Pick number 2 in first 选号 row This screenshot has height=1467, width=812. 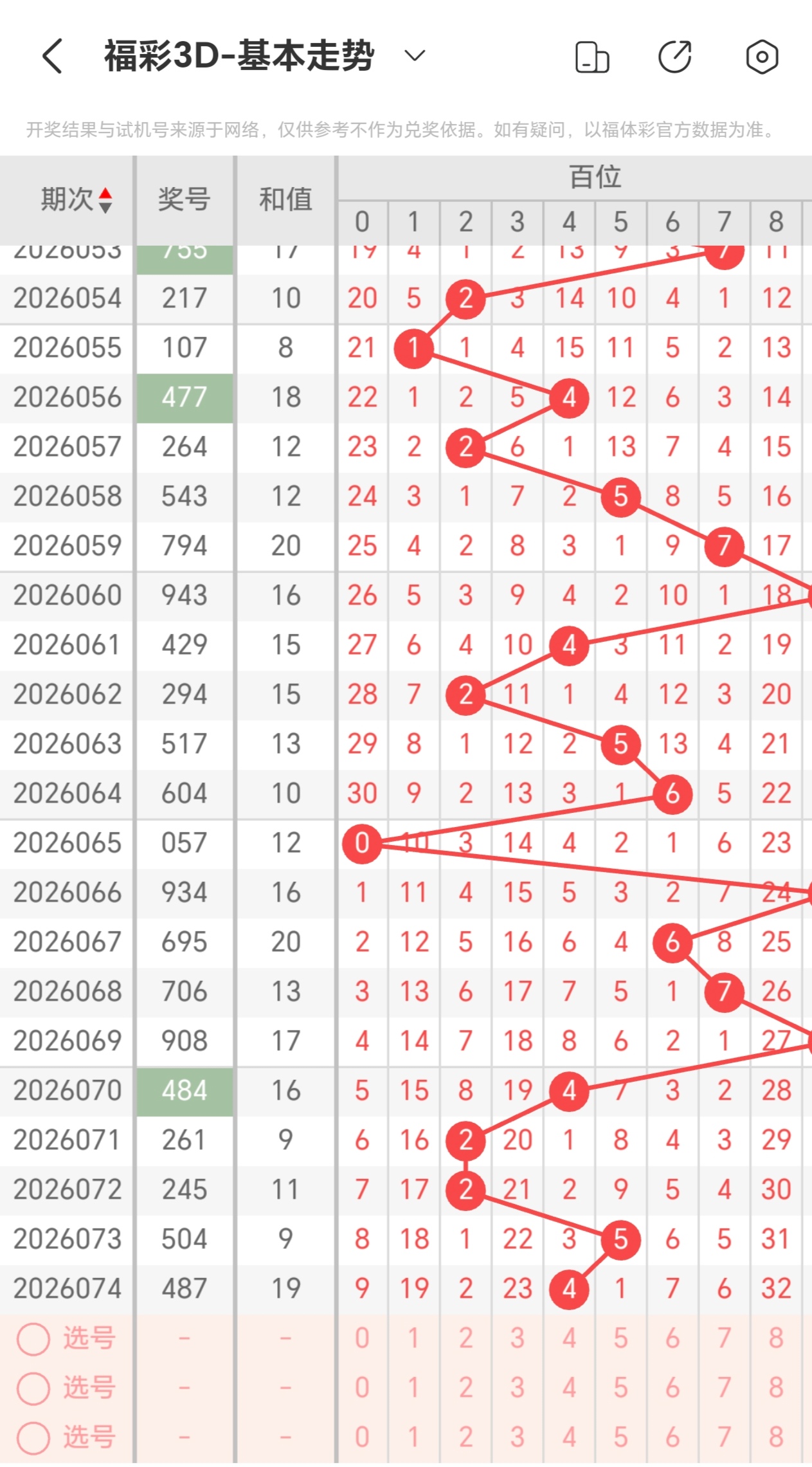click(465, 1338)
